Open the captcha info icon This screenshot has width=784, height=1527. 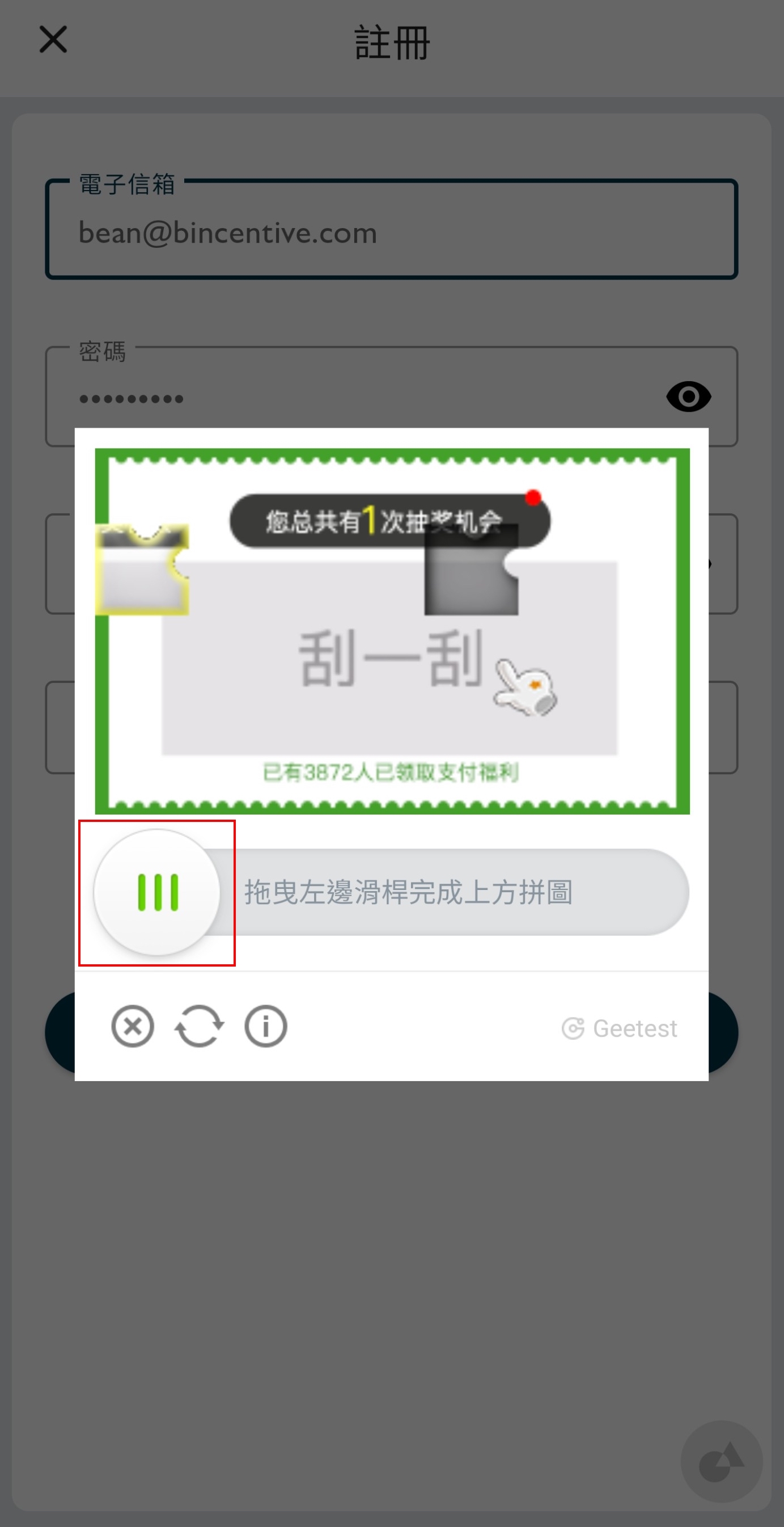point(265,1026)
